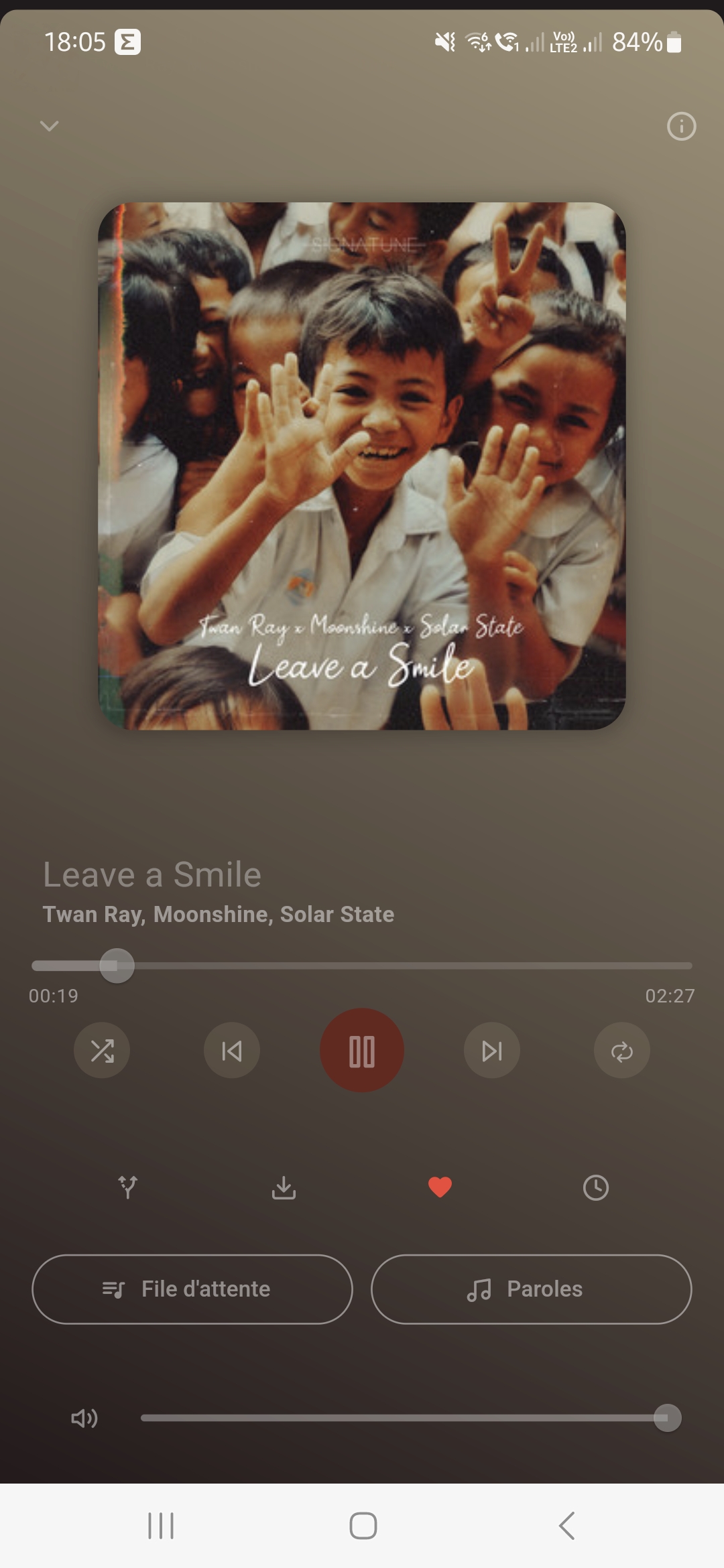Screen dimensions: 724x1568
Task: Open the File d'attente queue
Action: (192, 1289)
